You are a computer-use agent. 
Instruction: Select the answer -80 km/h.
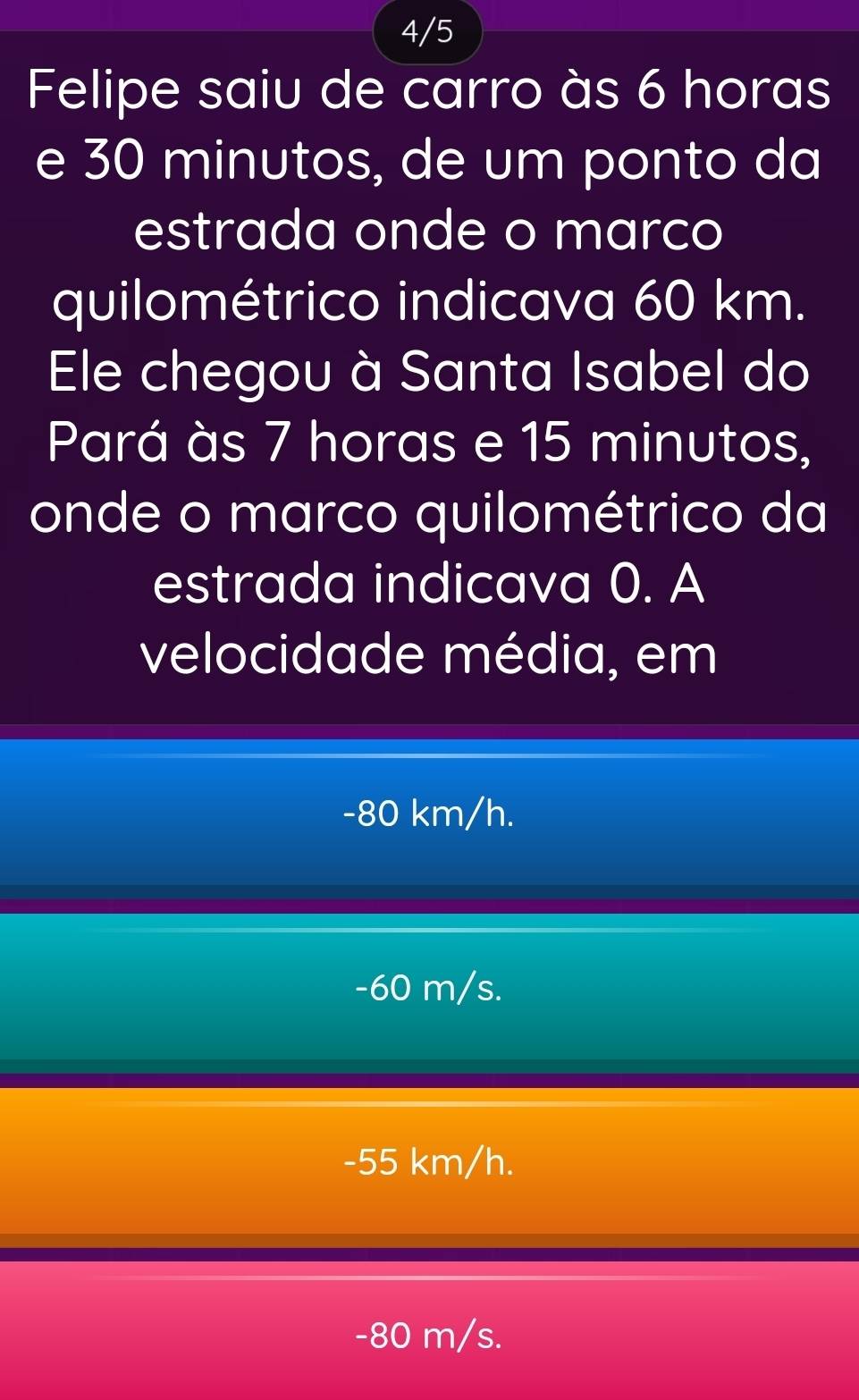pos(429,813)
